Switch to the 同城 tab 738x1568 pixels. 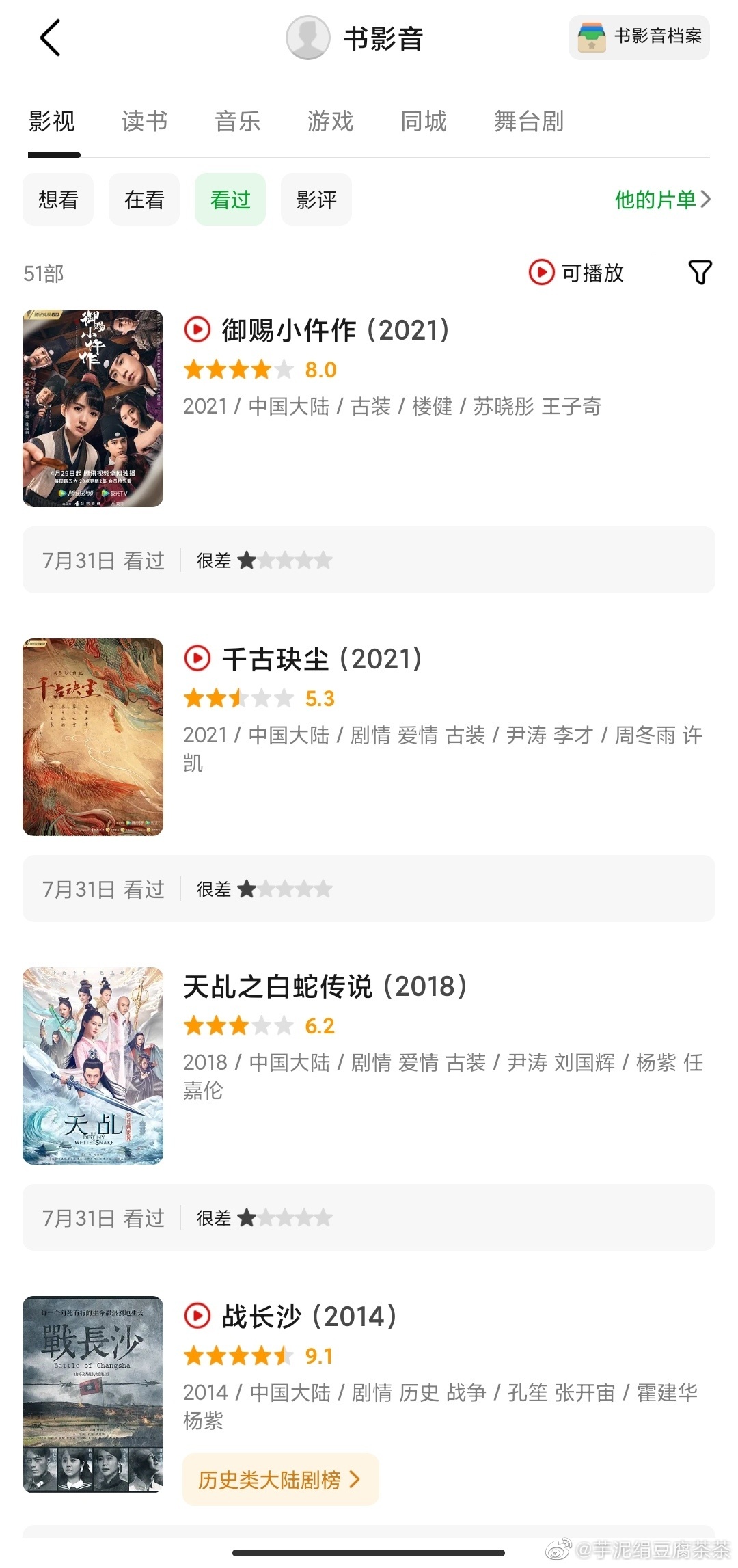click(x=424, y=122)
